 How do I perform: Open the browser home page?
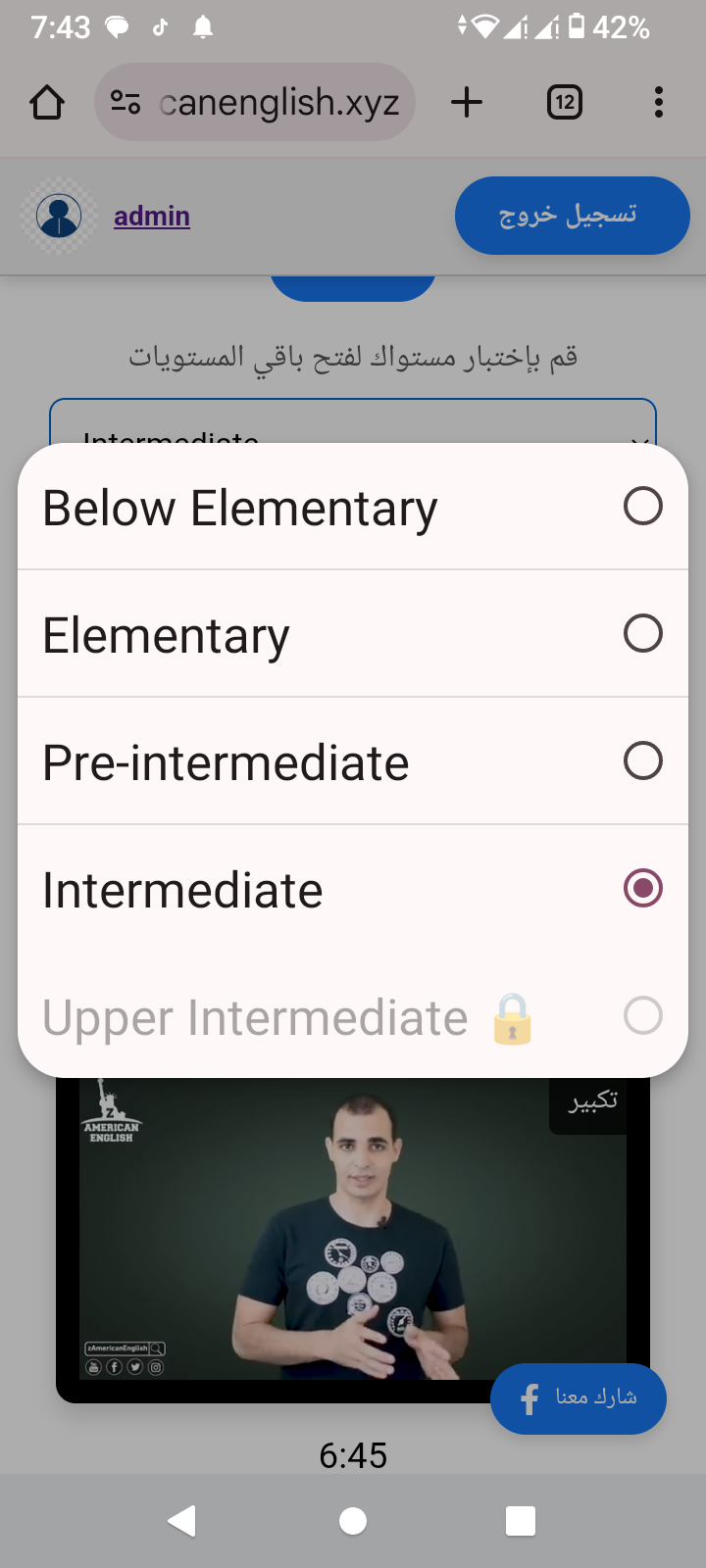(47, 102)
